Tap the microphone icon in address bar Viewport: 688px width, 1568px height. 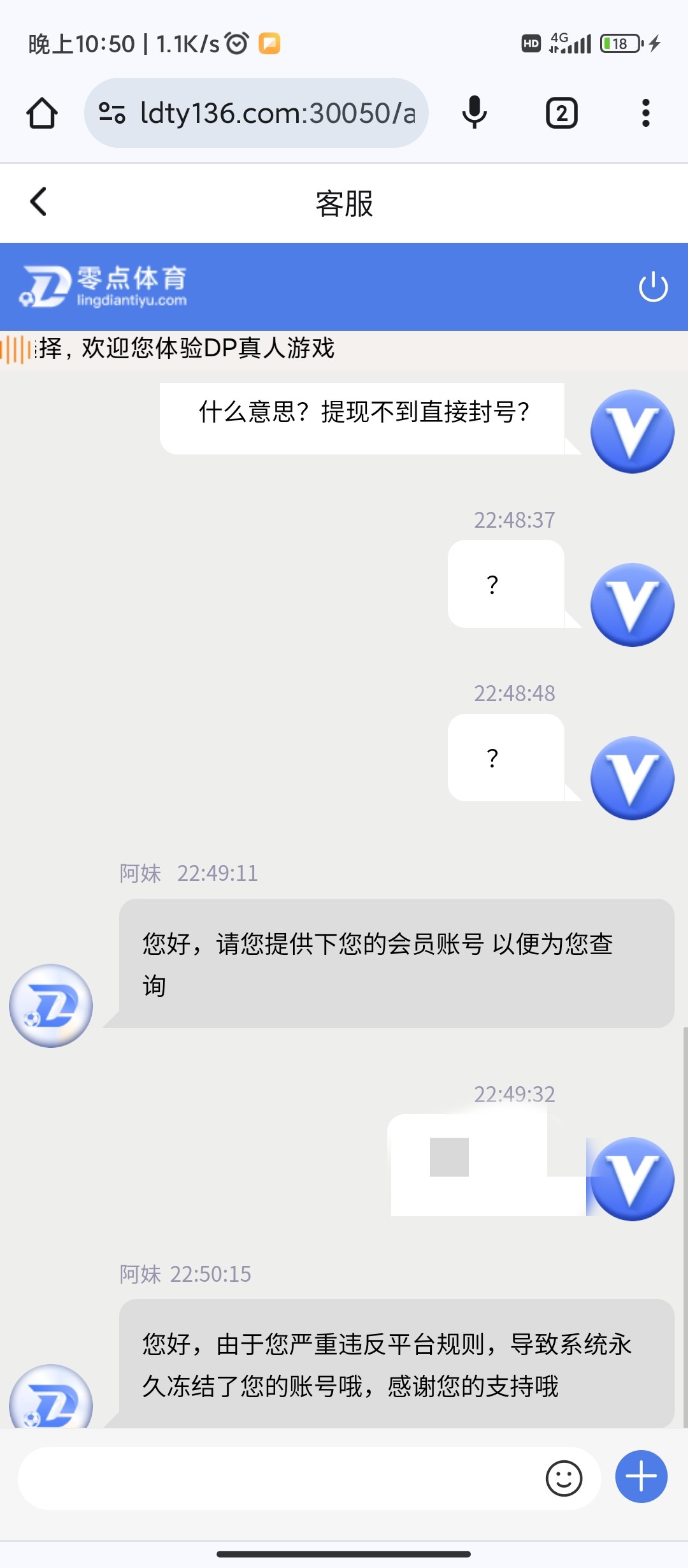(x=472, y=112)
